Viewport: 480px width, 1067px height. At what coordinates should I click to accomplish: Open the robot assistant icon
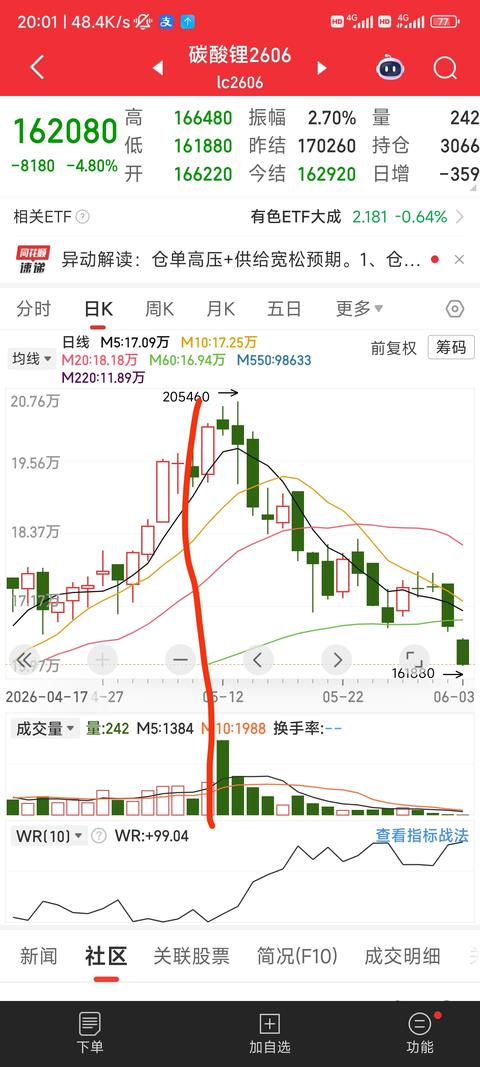tap(390, 67)
